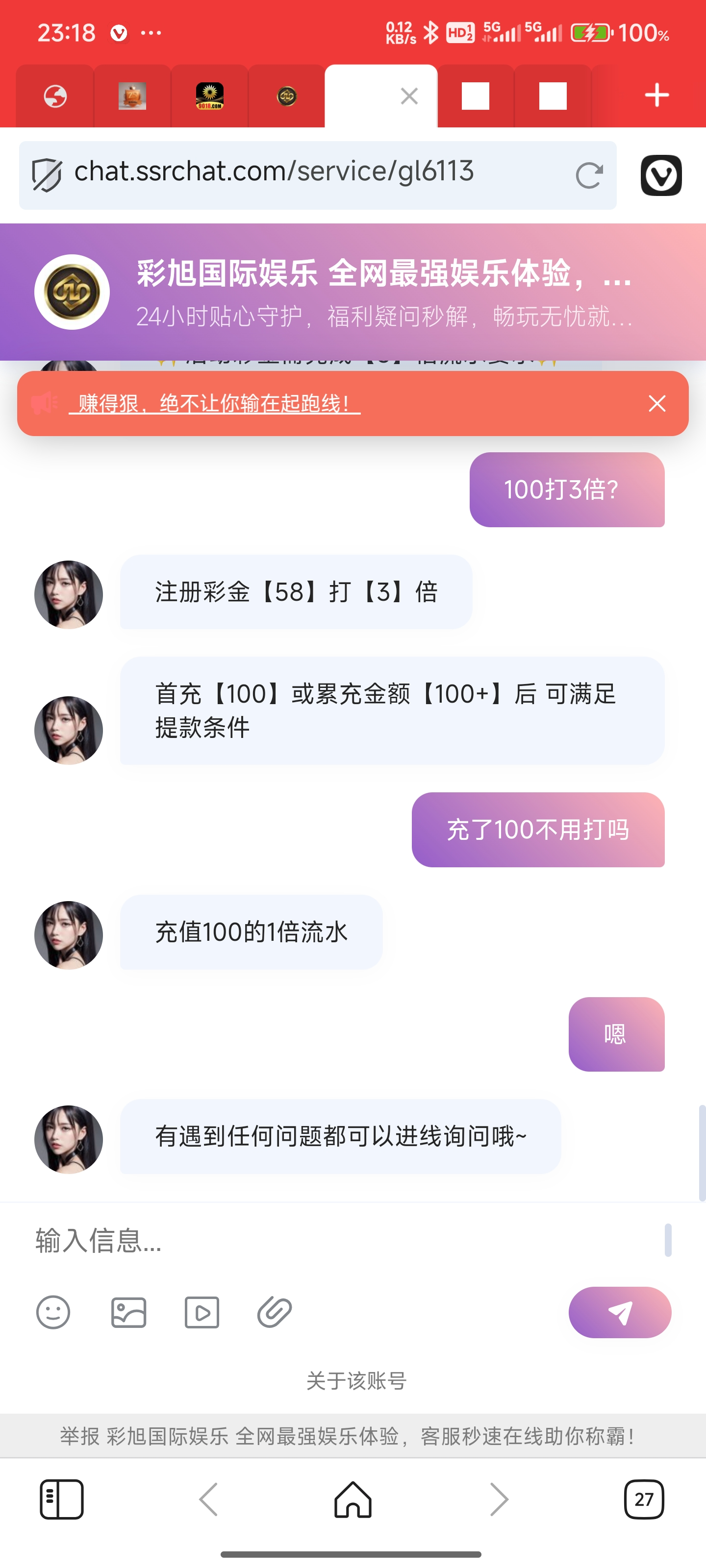Open a new browser tab
706x1568 pixels.
656,96
